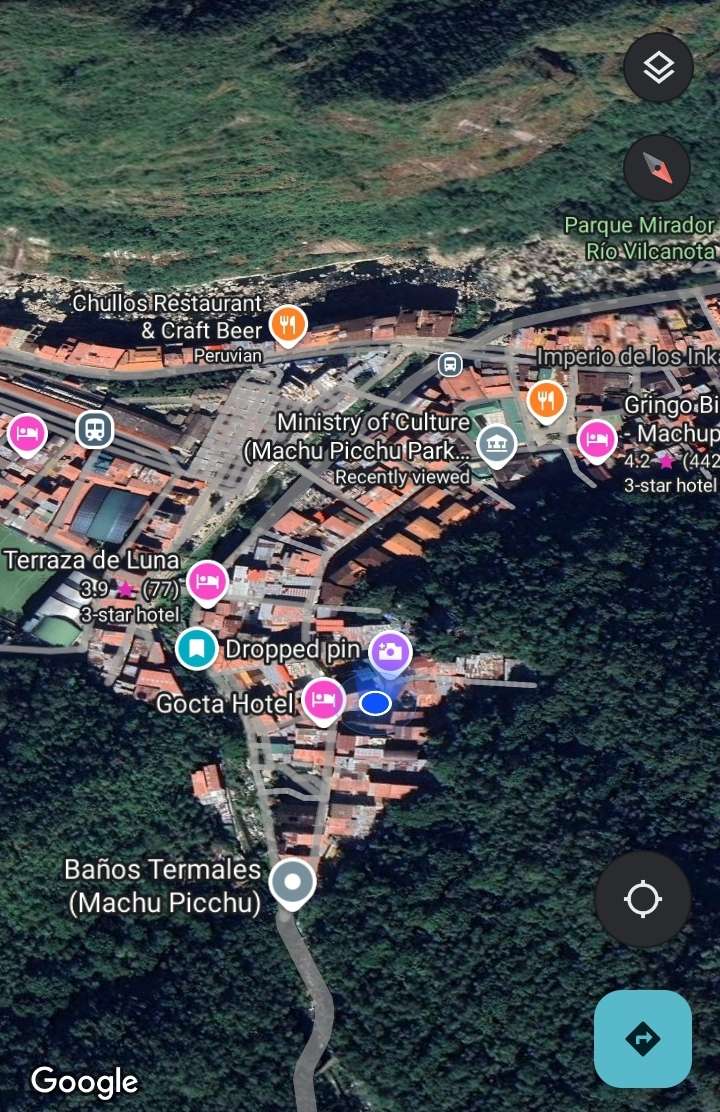This screenshot has height=1112, width=720.
Task: Open Parque Mirador Río Vilcanota label
Action: [640, 238]
